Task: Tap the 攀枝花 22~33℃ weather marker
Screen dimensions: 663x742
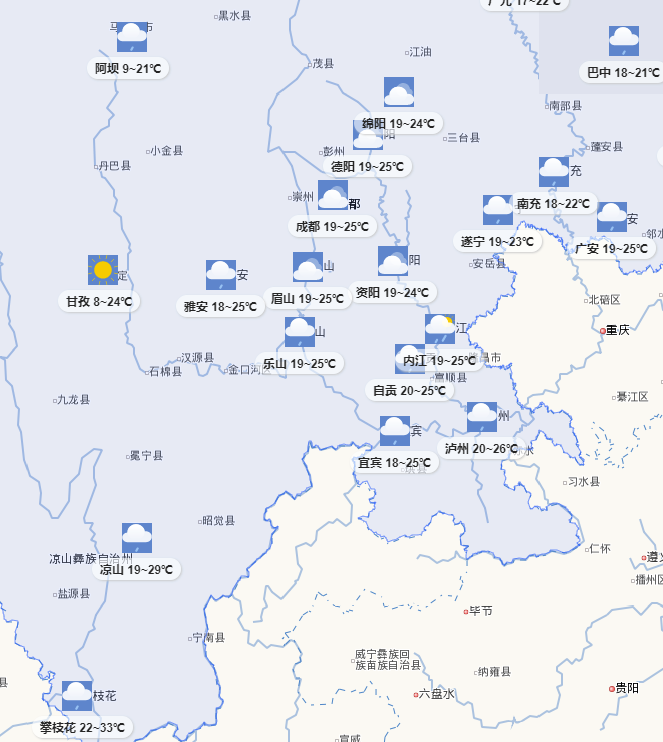Action: pyautogui.click(x=77, y=696)
